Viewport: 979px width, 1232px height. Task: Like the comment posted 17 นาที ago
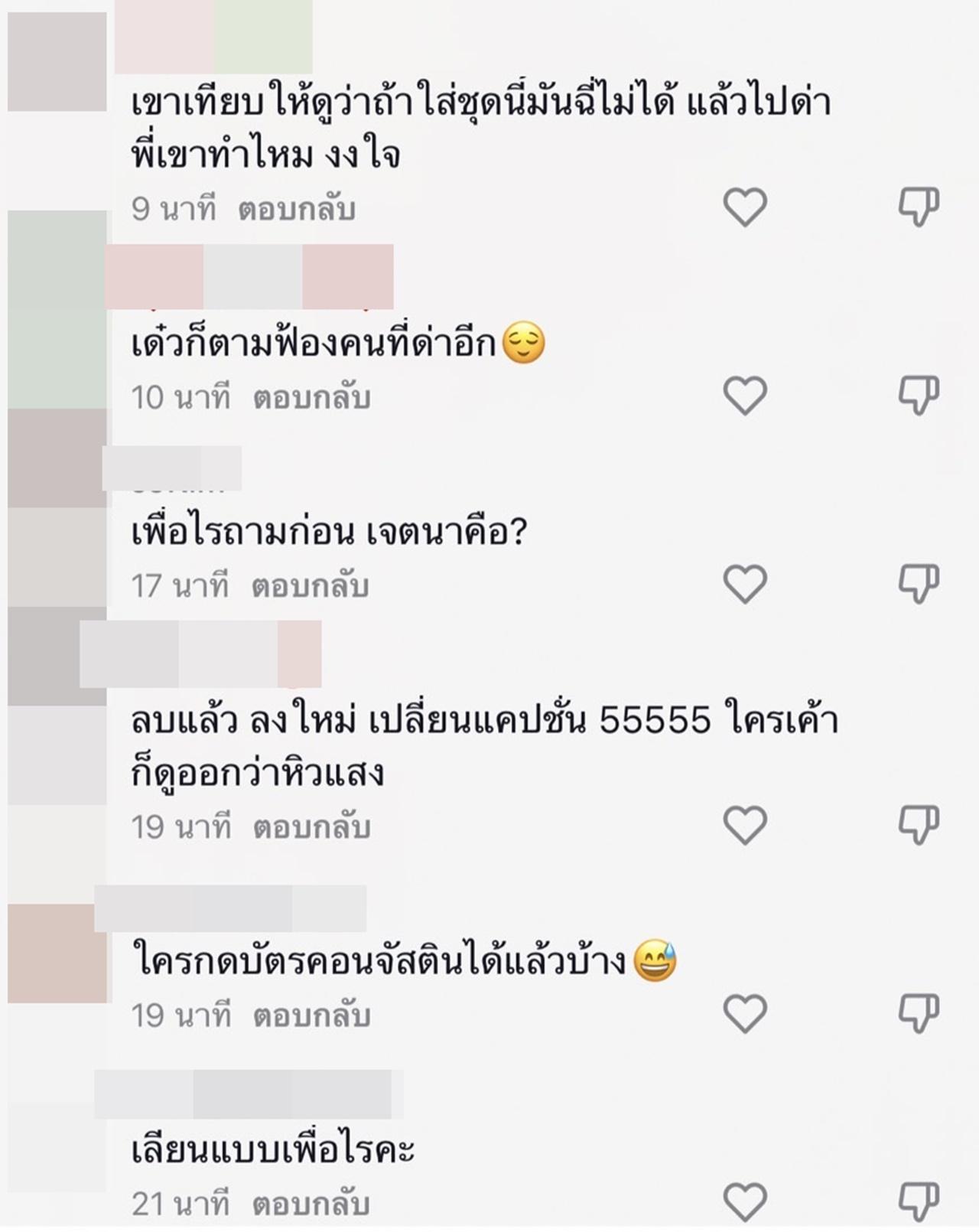pos(745,585)
